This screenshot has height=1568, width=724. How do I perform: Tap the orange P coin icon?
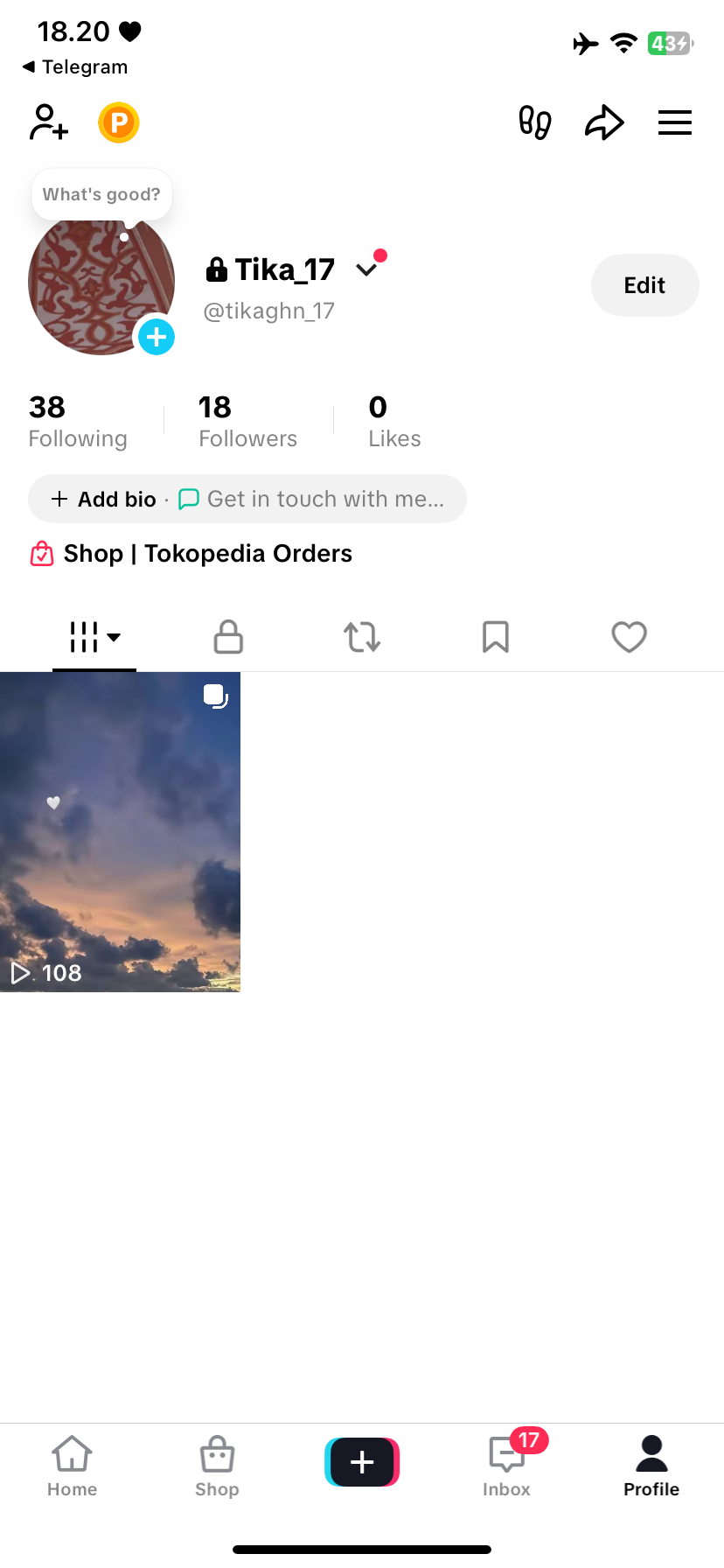[119, 122]
